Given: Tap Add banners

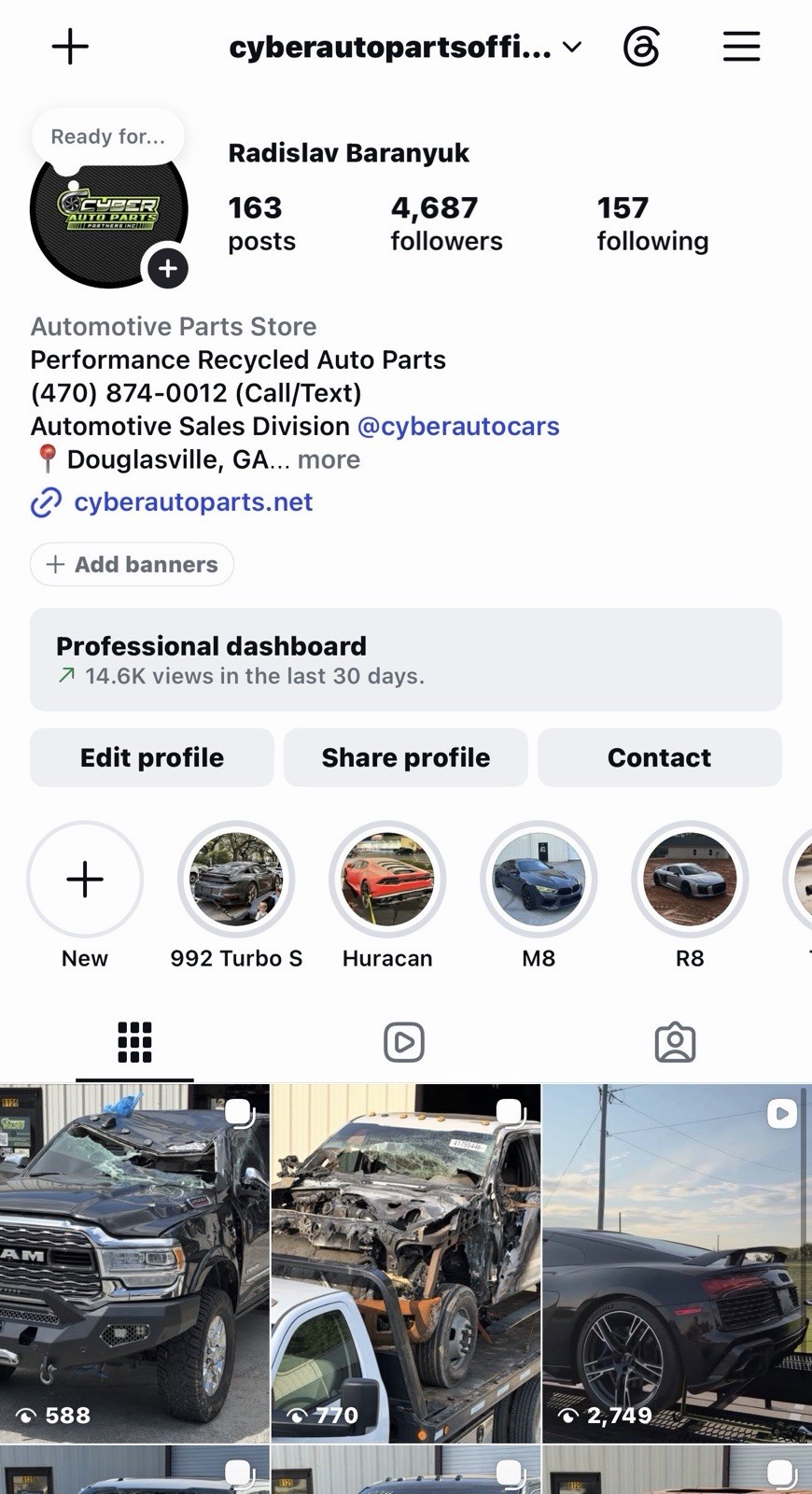Looking at the screenshot, I should click(x=132, y=564).
